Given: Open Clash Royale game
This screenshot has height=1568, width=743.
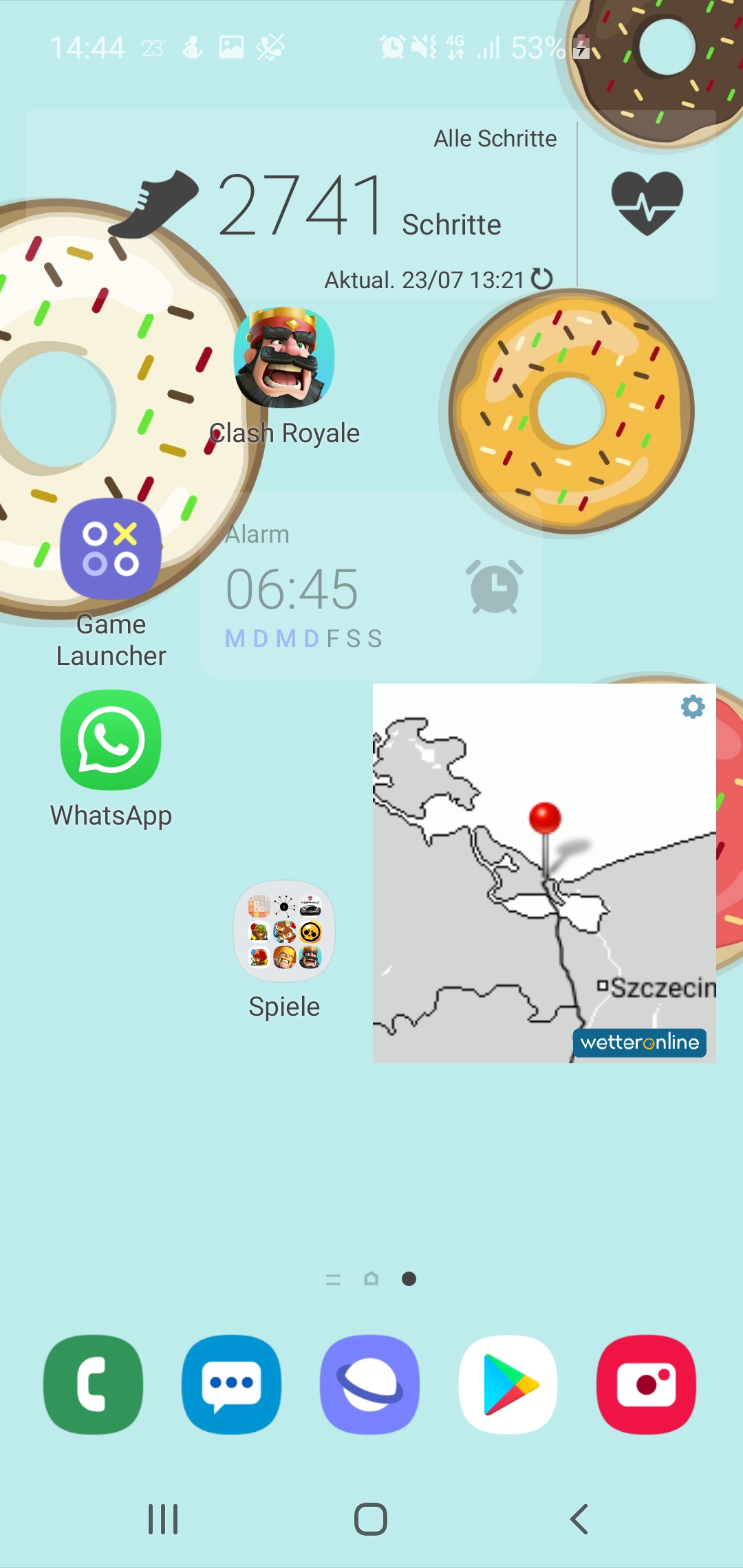Looking at the screenshot, I should (x=284, y=358).
